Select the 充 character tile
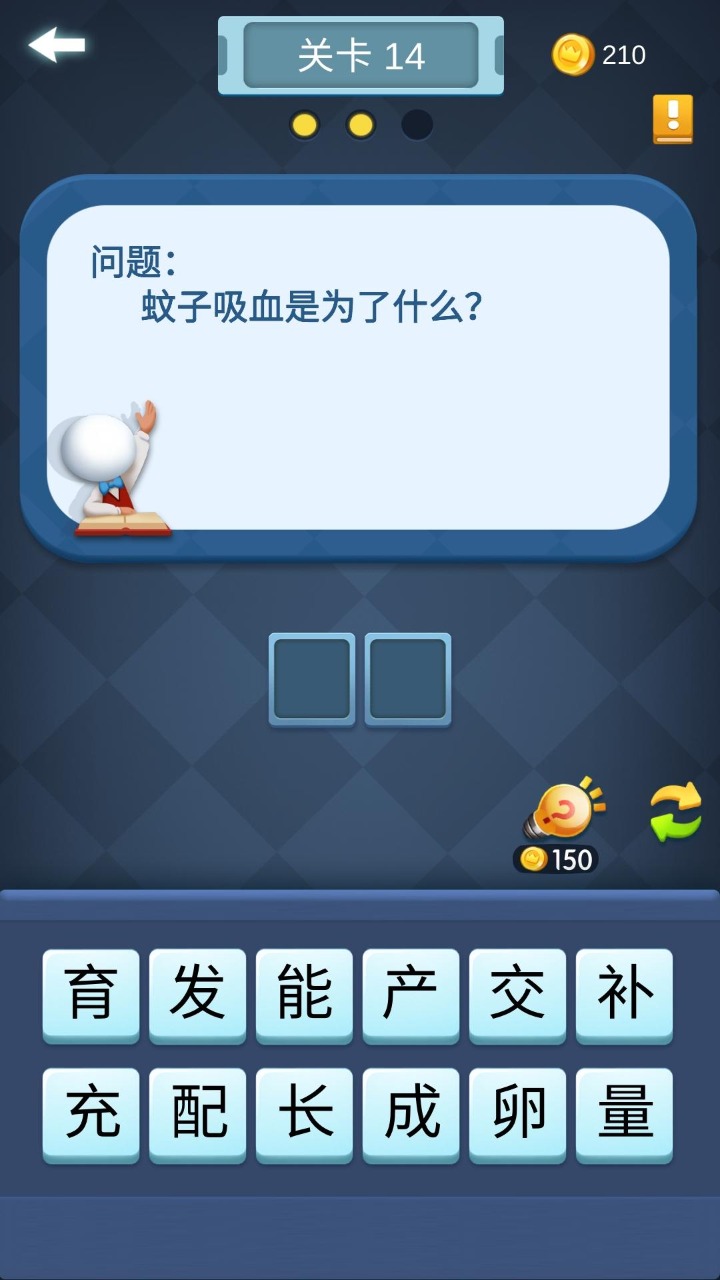Image resolution: width=720 pixels, height=1280 pixels. pyautogui.click(x=90, y=1110)
